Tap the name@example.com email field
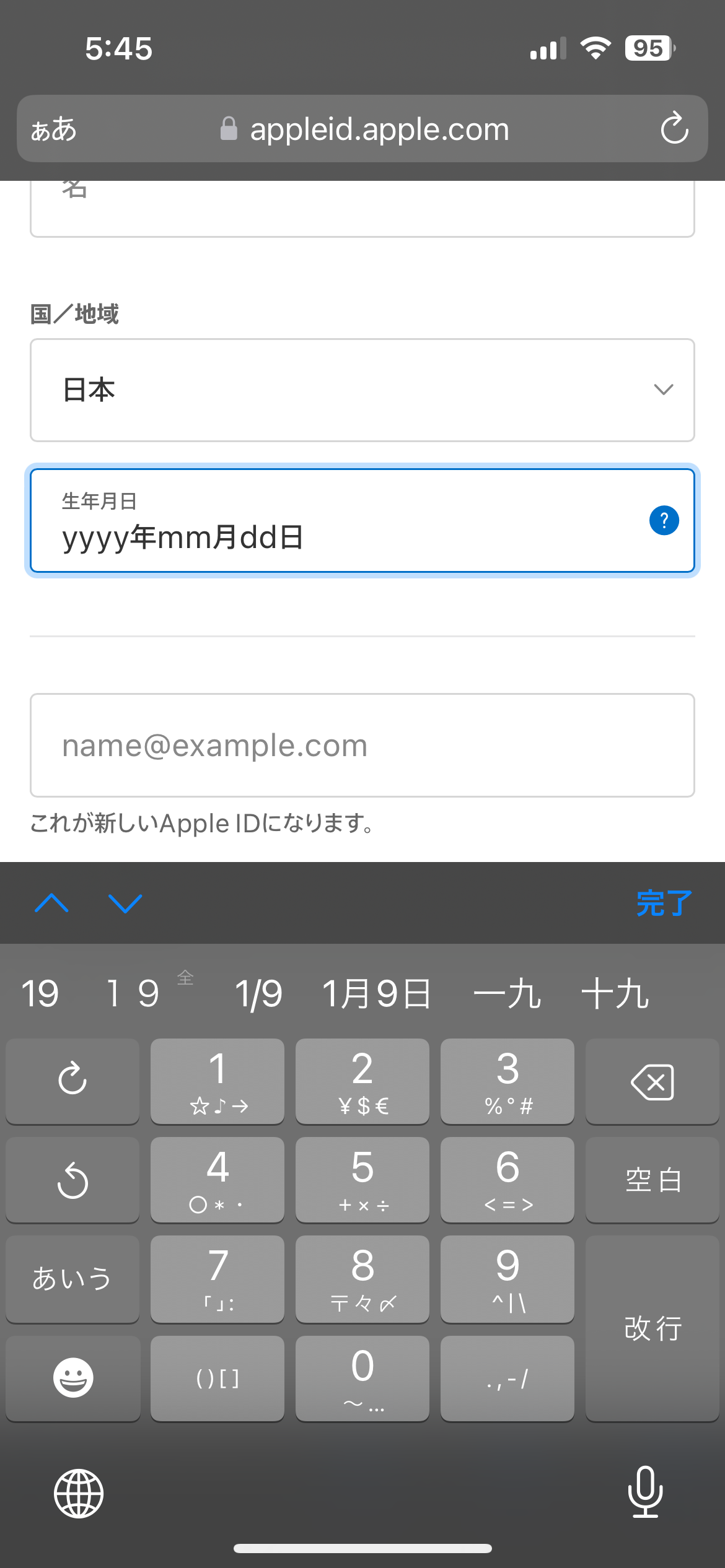The image size is (725, 1568). [362, 745]
